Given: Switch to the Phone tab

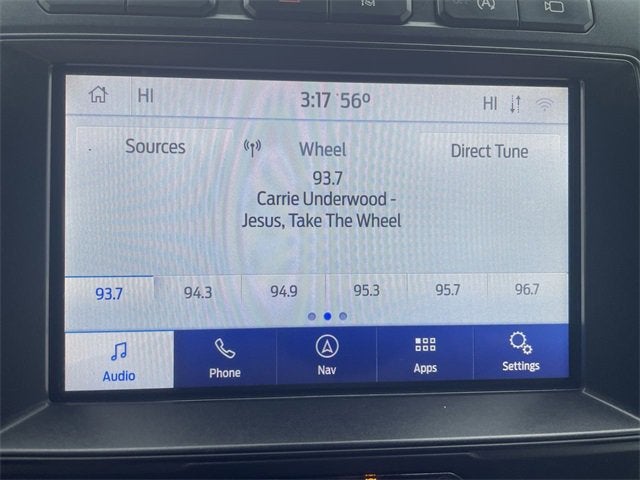Looking at the screenshot, I should click(225, 357).
